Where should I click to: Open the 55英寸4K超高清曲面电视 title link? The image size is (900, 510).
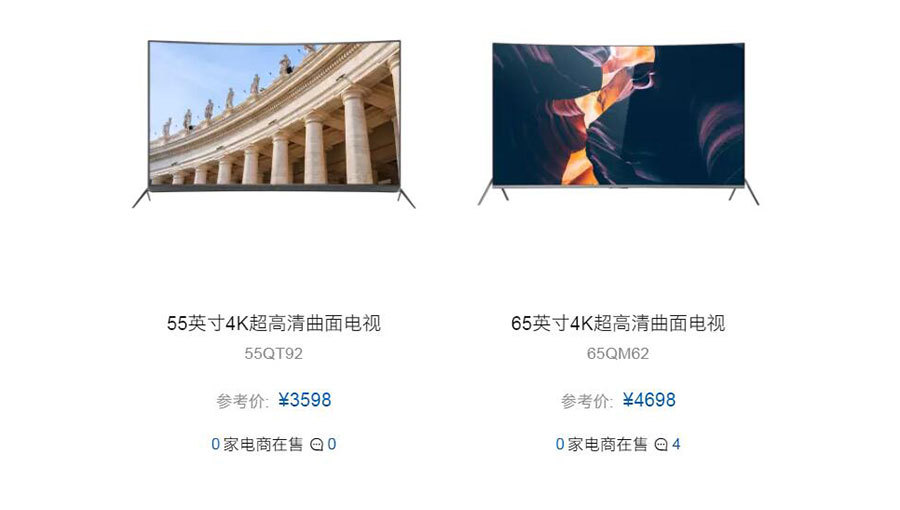click(x=273, y=323)
